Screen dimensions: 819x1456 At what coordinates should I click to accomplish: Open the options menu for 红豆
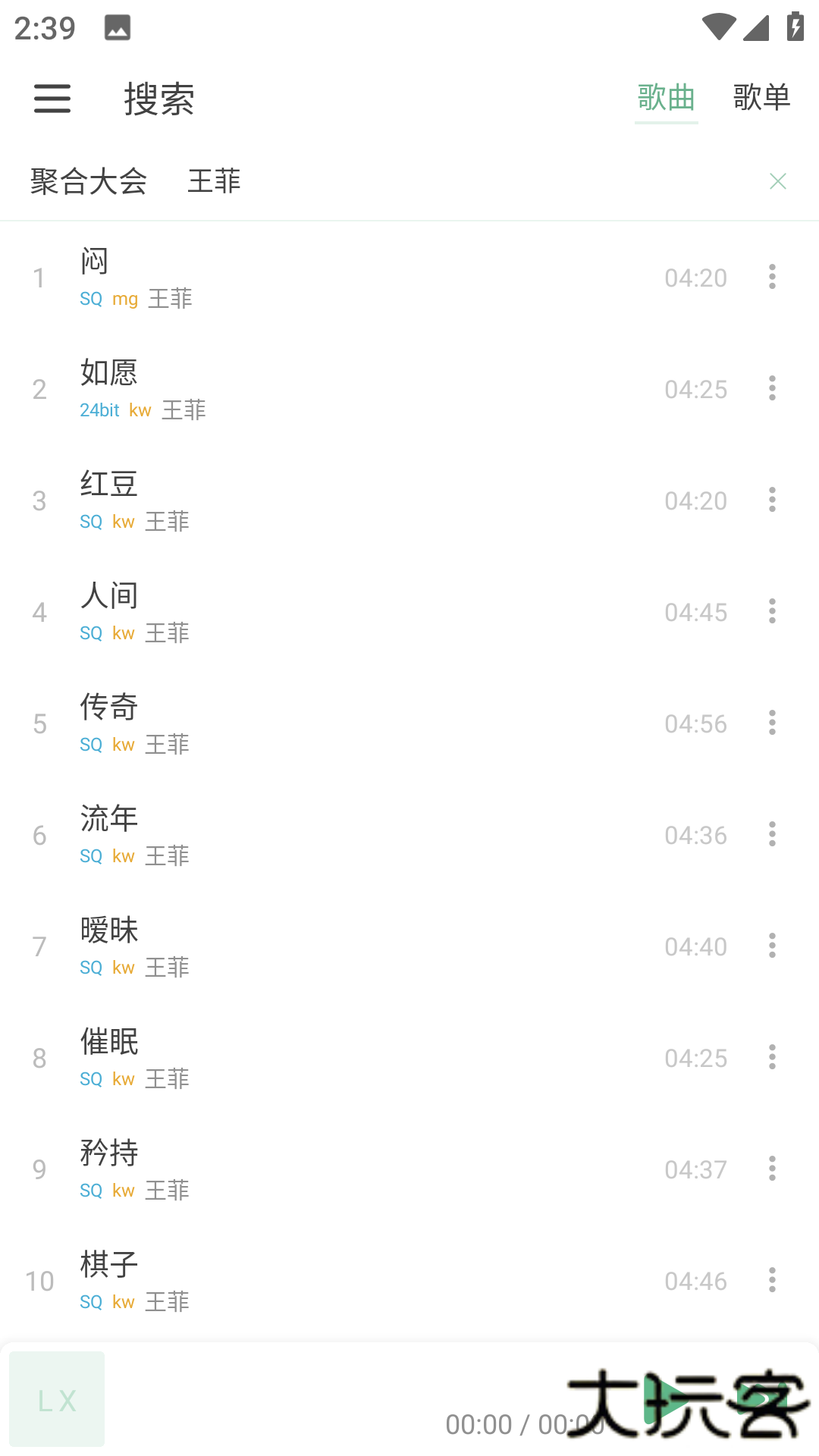pos(771,500)
